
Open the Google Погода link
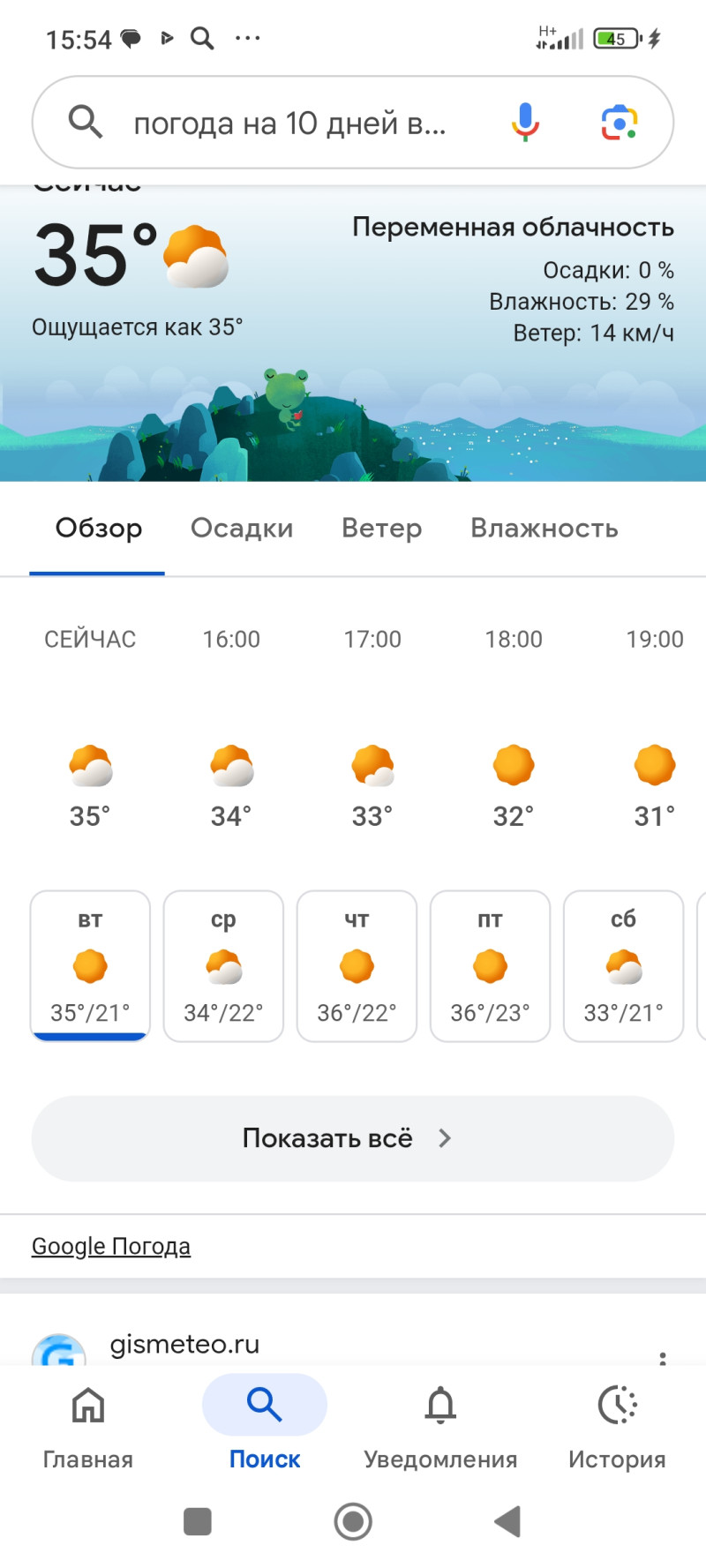111,1246
